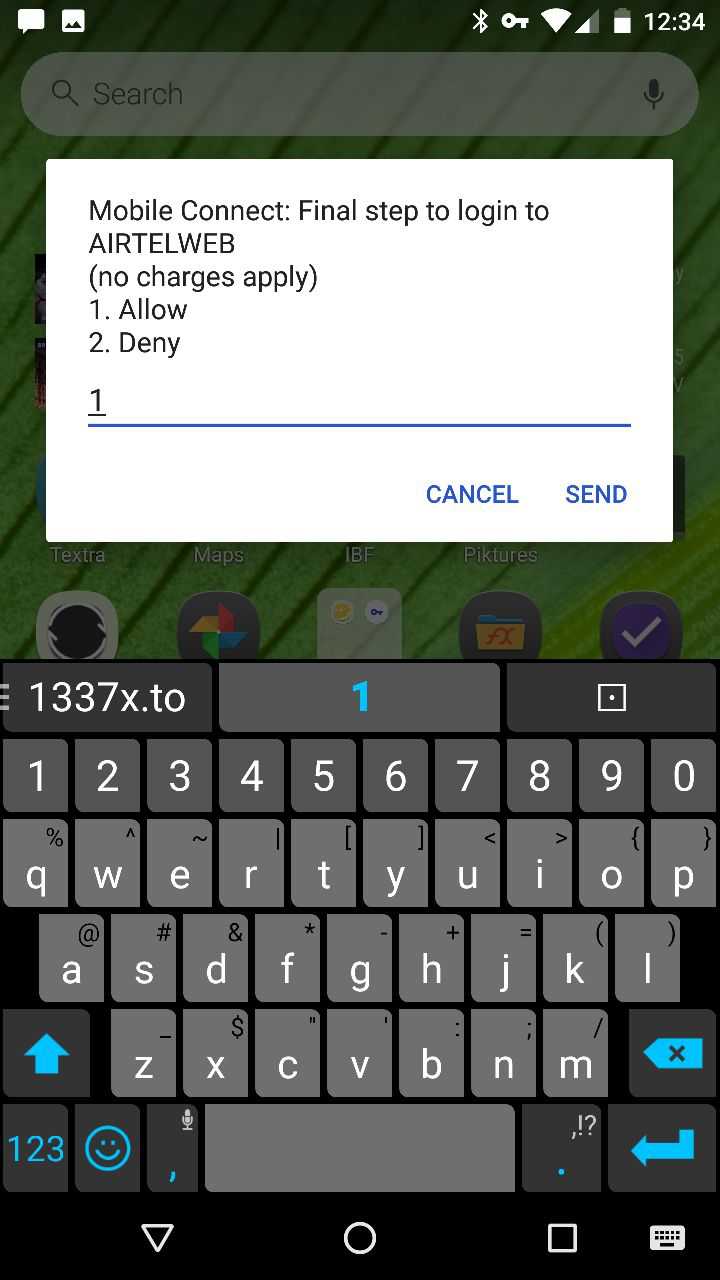Switch to the 123 symbols keyboard
Screen dimensions: 720x1280
tap(36, 1149)
